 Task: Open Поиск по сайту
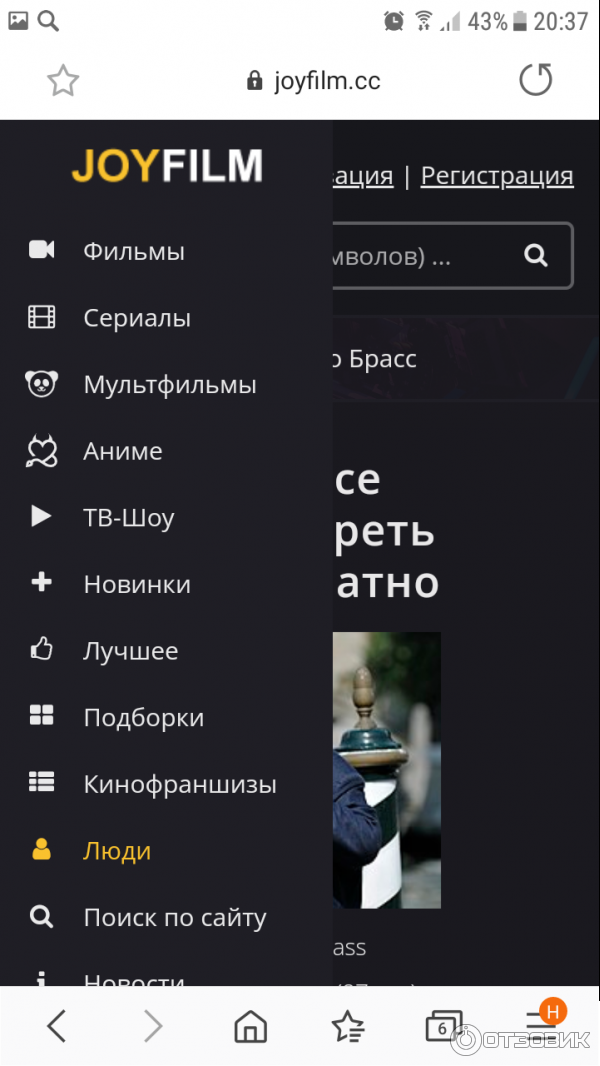174,918
